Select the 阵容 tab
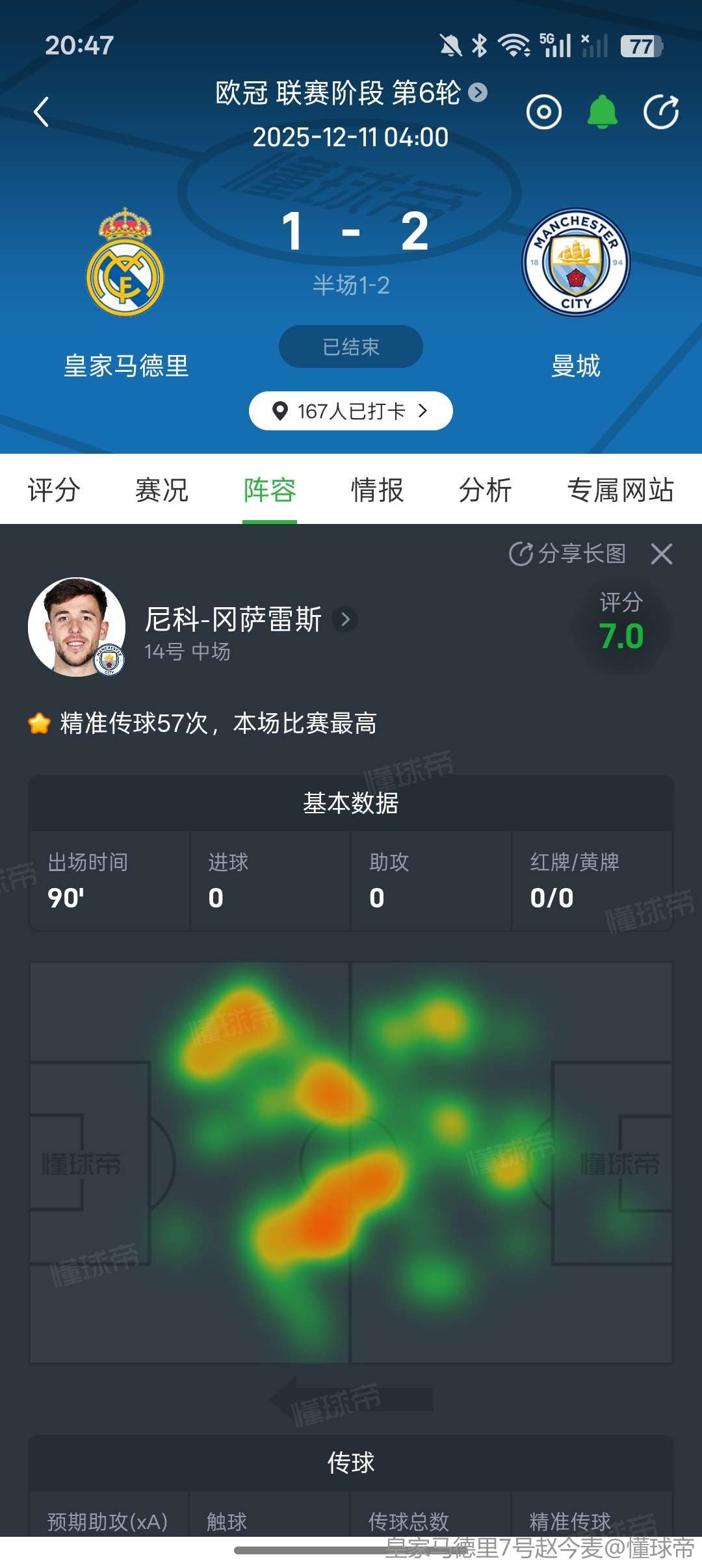The height and width of the screenshot is (1568, 702). 270,490
